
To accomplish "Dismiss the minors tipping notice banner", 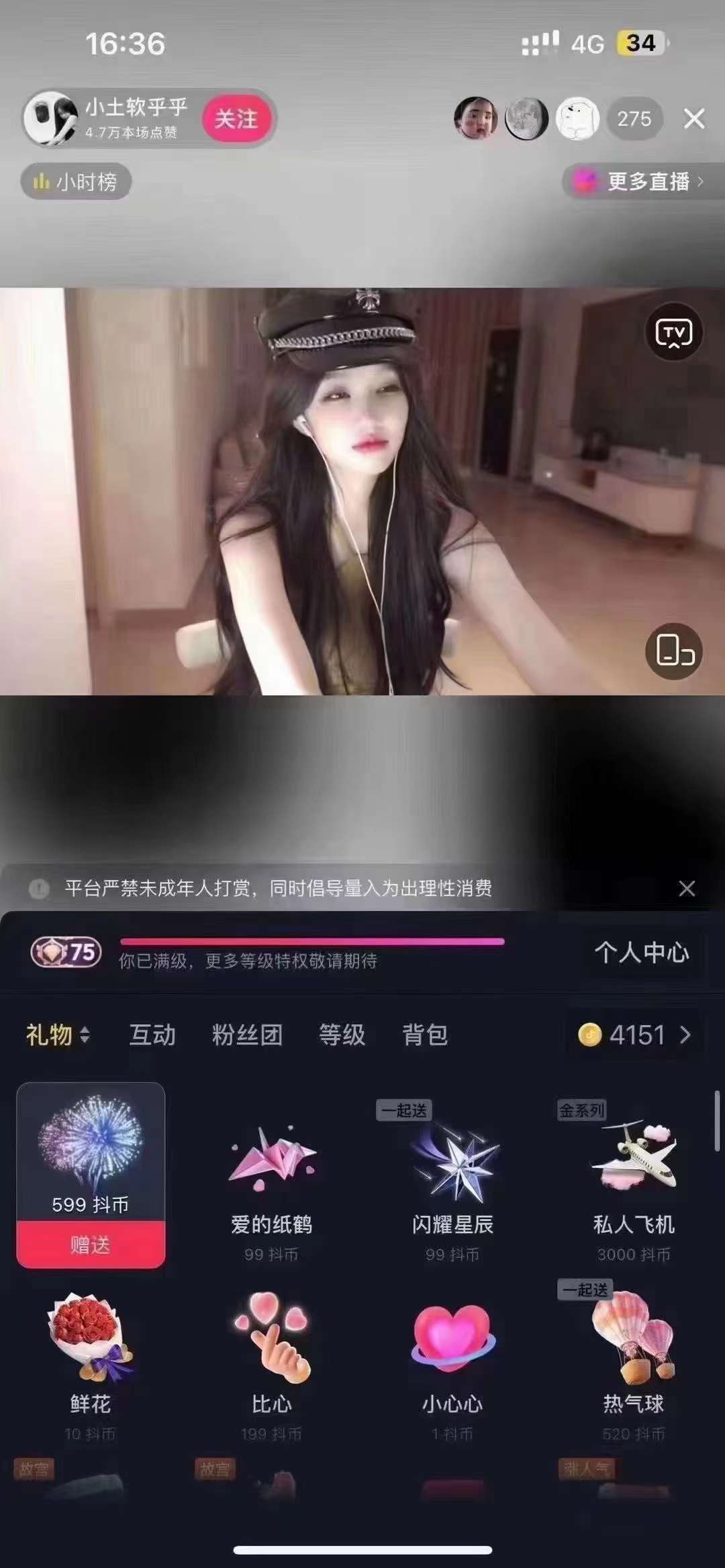I will pyautogui.click(x=686, y=889).
